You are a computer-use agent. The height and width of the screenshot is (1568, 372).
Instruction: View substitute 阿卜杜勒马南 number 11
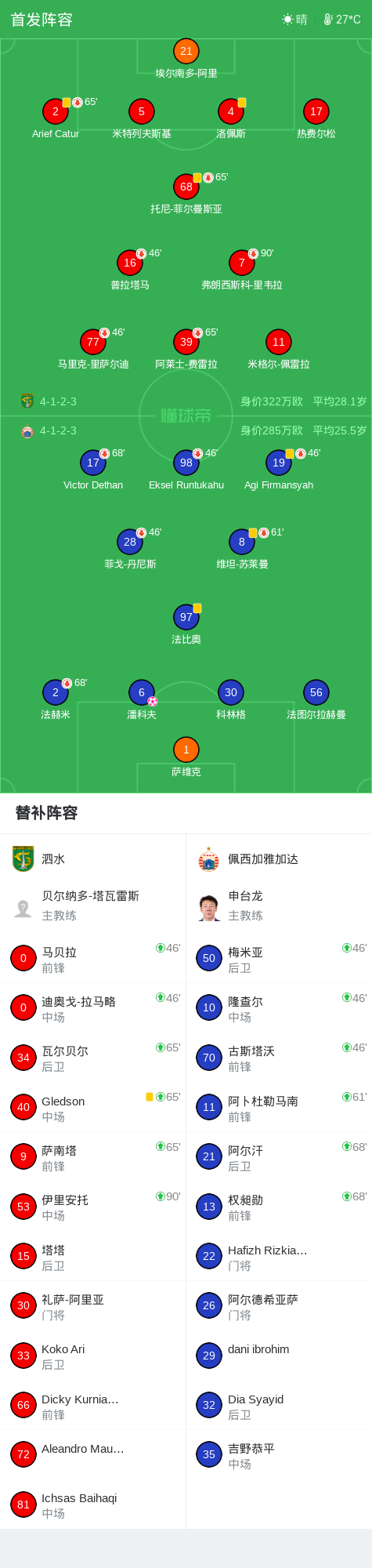coord(279,1107)
